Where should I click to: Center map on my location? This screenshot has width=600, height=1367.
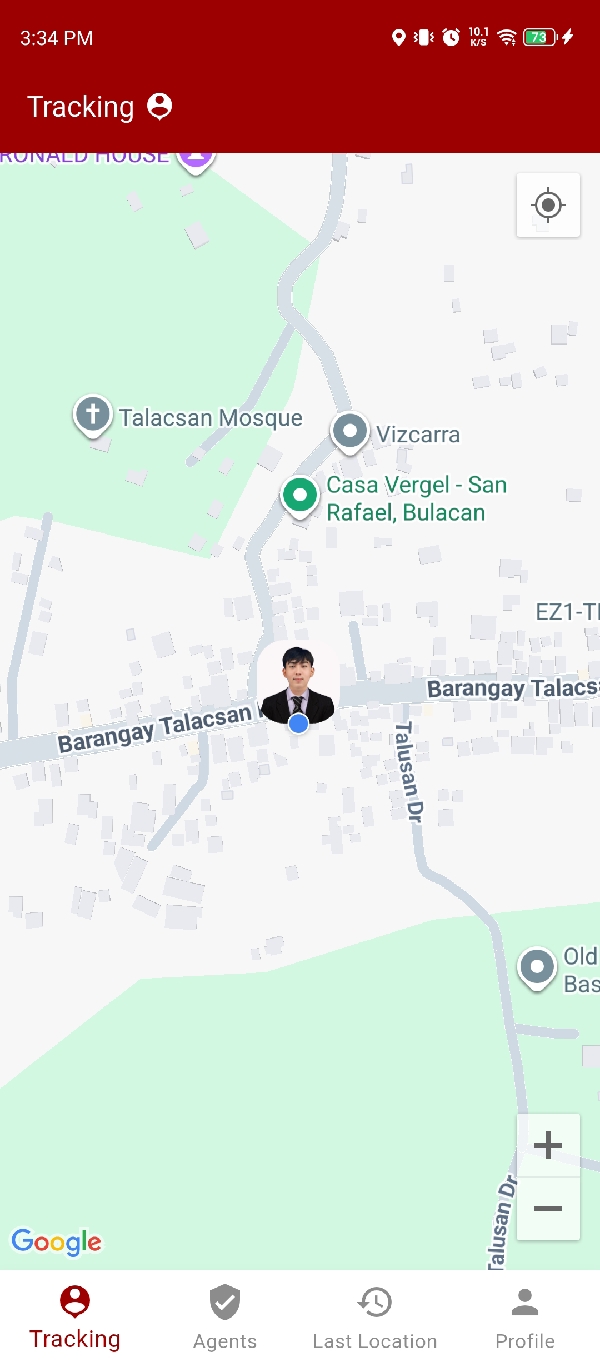click(x=548, y=205)
